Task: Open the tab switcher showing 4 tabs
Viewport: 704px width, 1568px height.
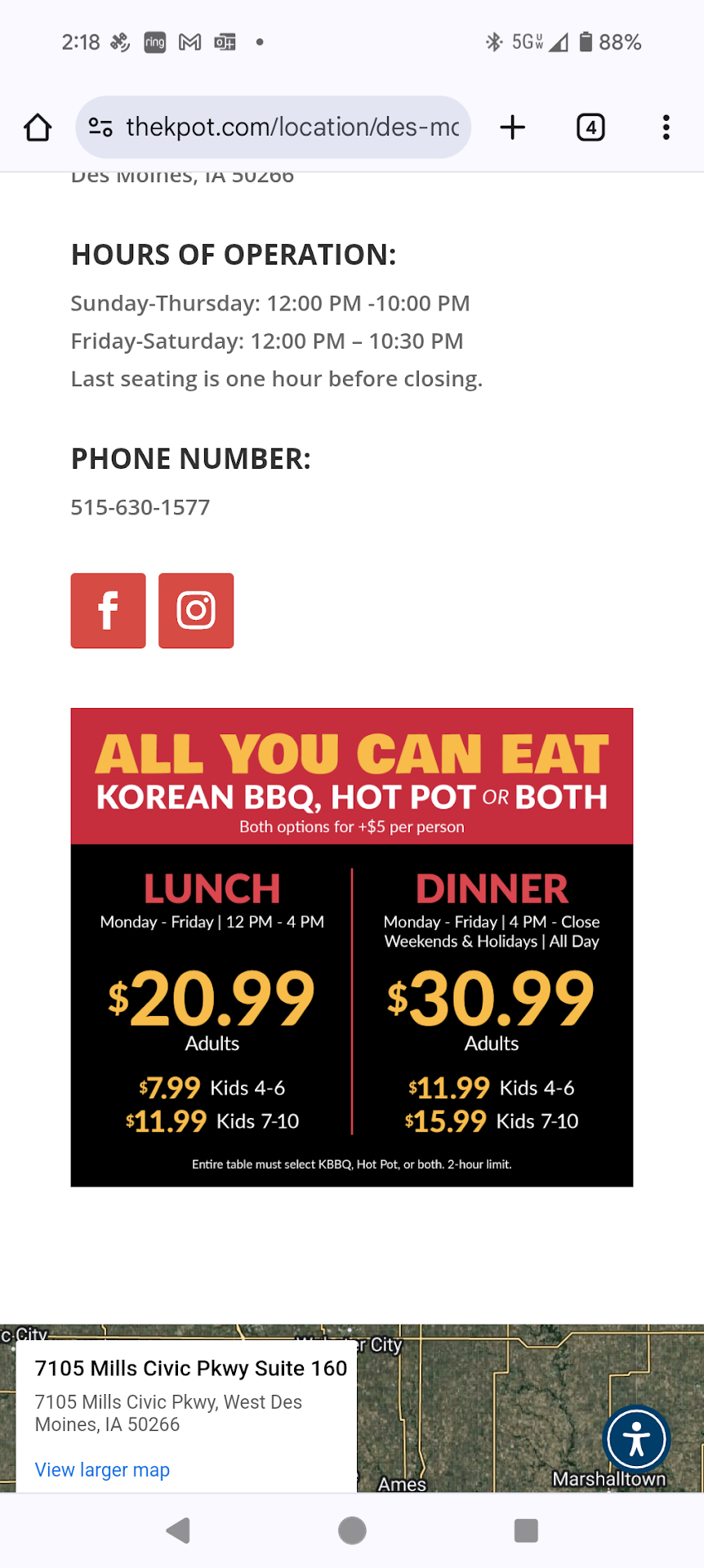Action: pyautogui.click(x=590, y=127)
